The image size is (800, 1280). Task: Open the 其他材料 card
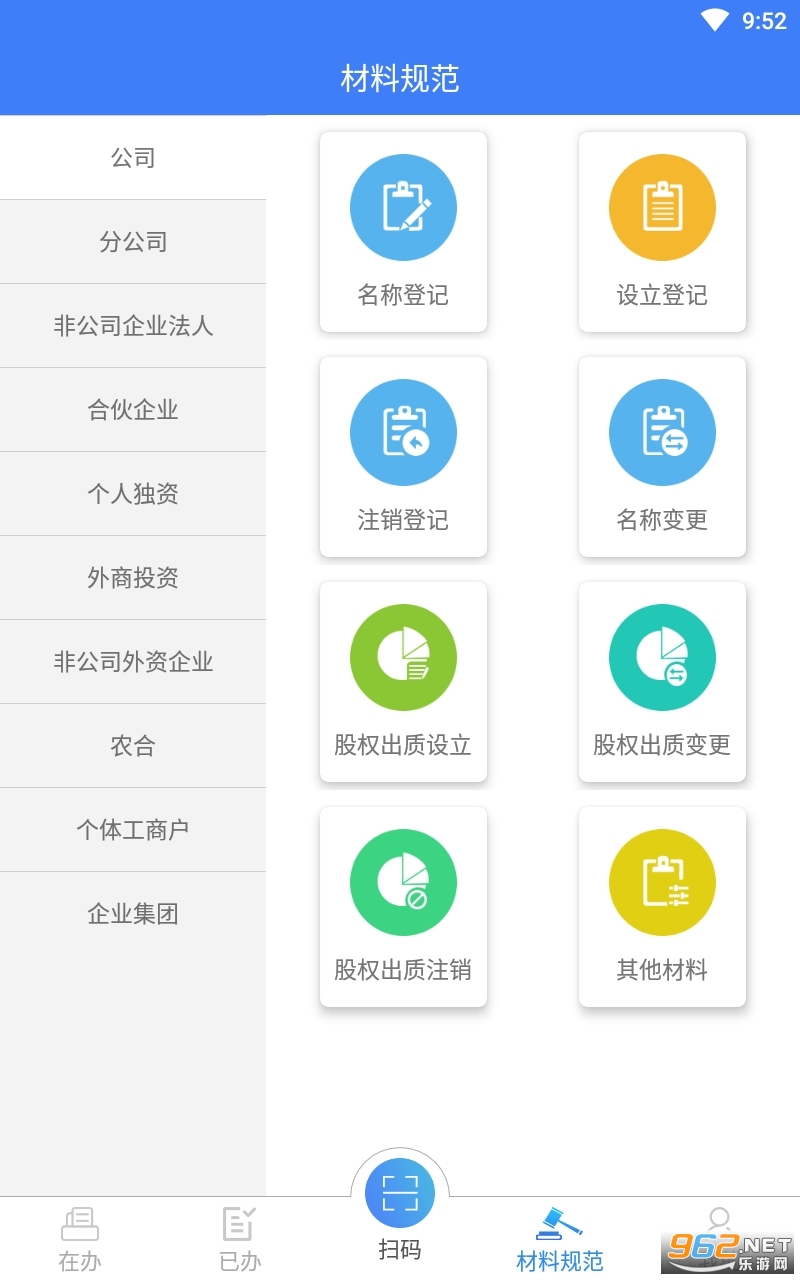click(662, 907)
